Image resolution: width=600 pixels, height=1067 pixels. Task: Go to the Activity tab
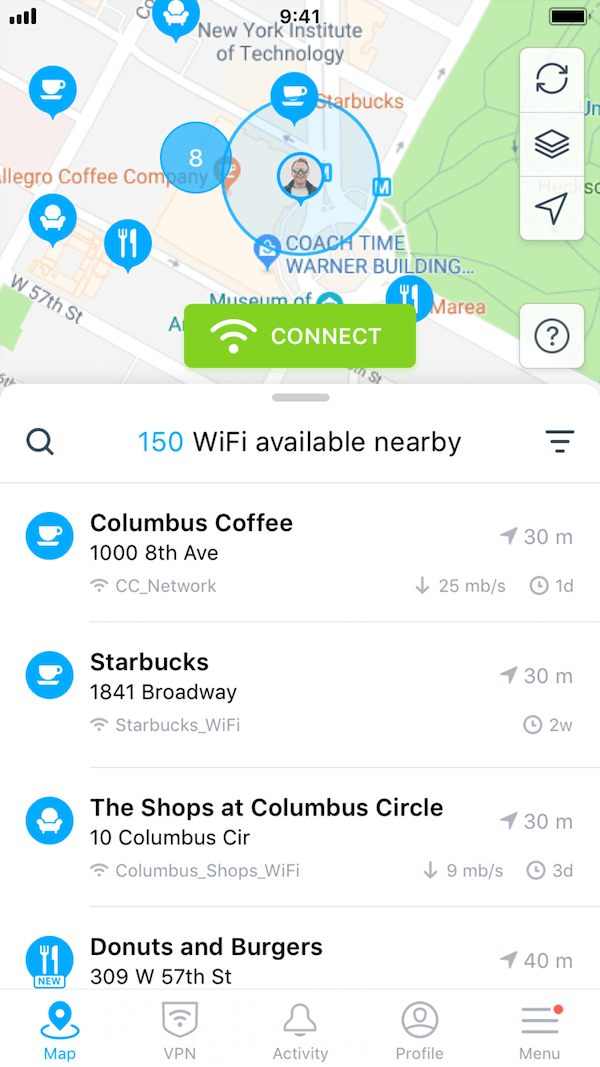click(300, 1030)
